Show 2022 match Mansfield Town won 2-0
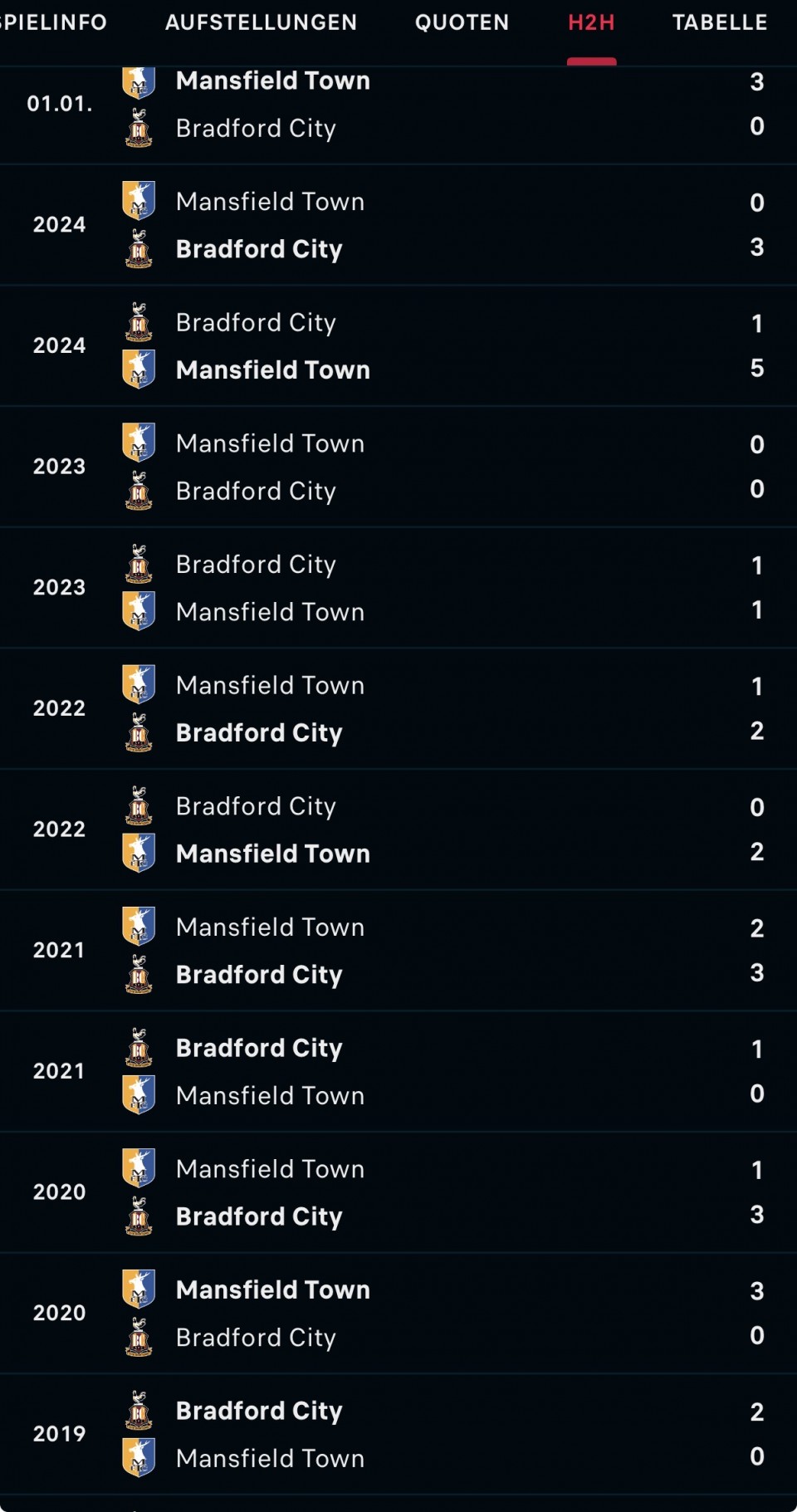This screenshot has width=797, height=1512. pyautogui.click(x=398, y=829)
